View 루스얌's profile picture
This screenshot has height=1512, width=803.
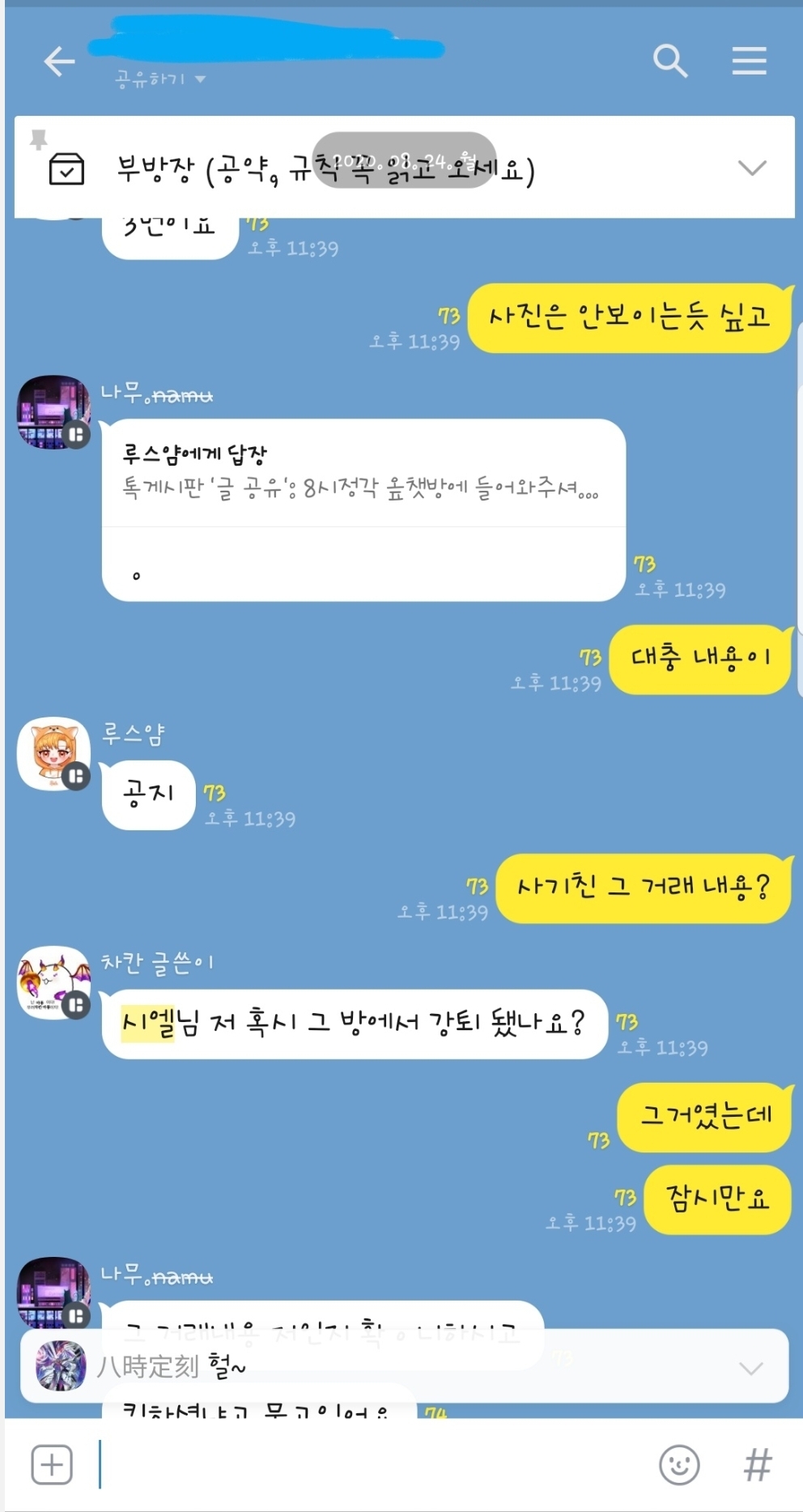pyautogui.click(x=53, y=753)
